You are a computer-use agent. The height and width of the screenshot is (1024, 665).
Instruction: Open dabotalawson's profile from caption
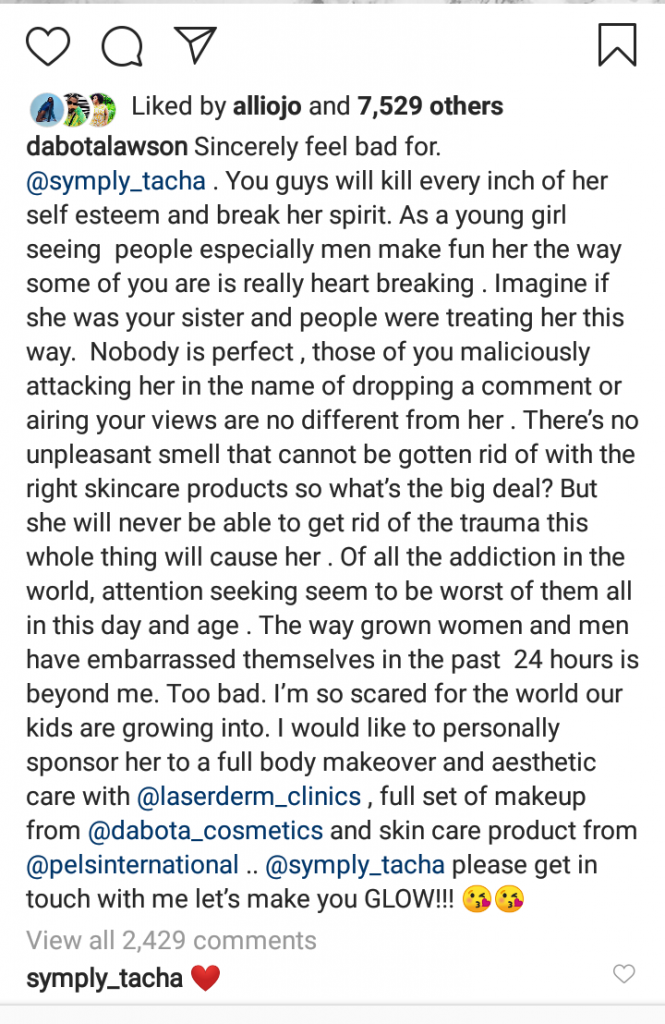point(106,147)
